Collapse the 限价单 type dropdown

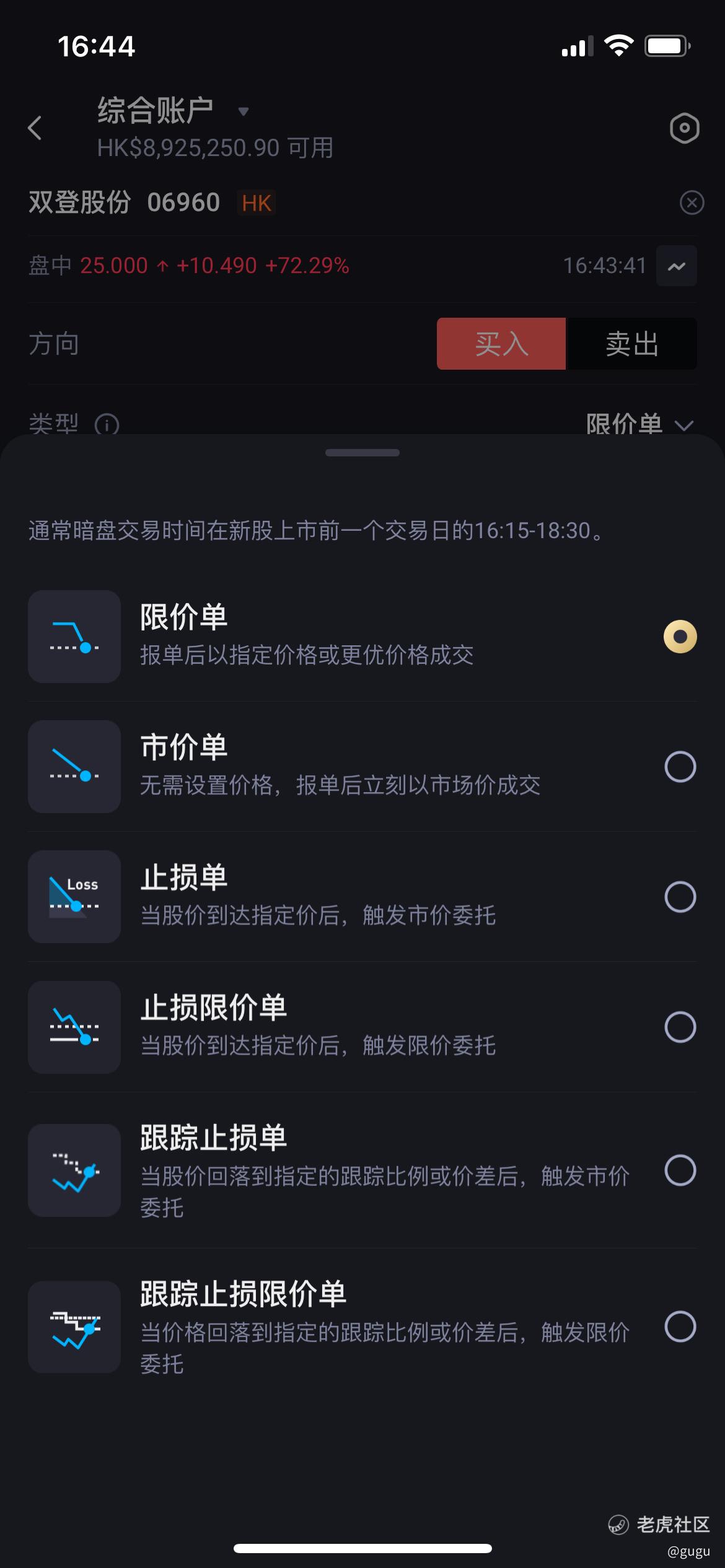[x=640, y=424]
